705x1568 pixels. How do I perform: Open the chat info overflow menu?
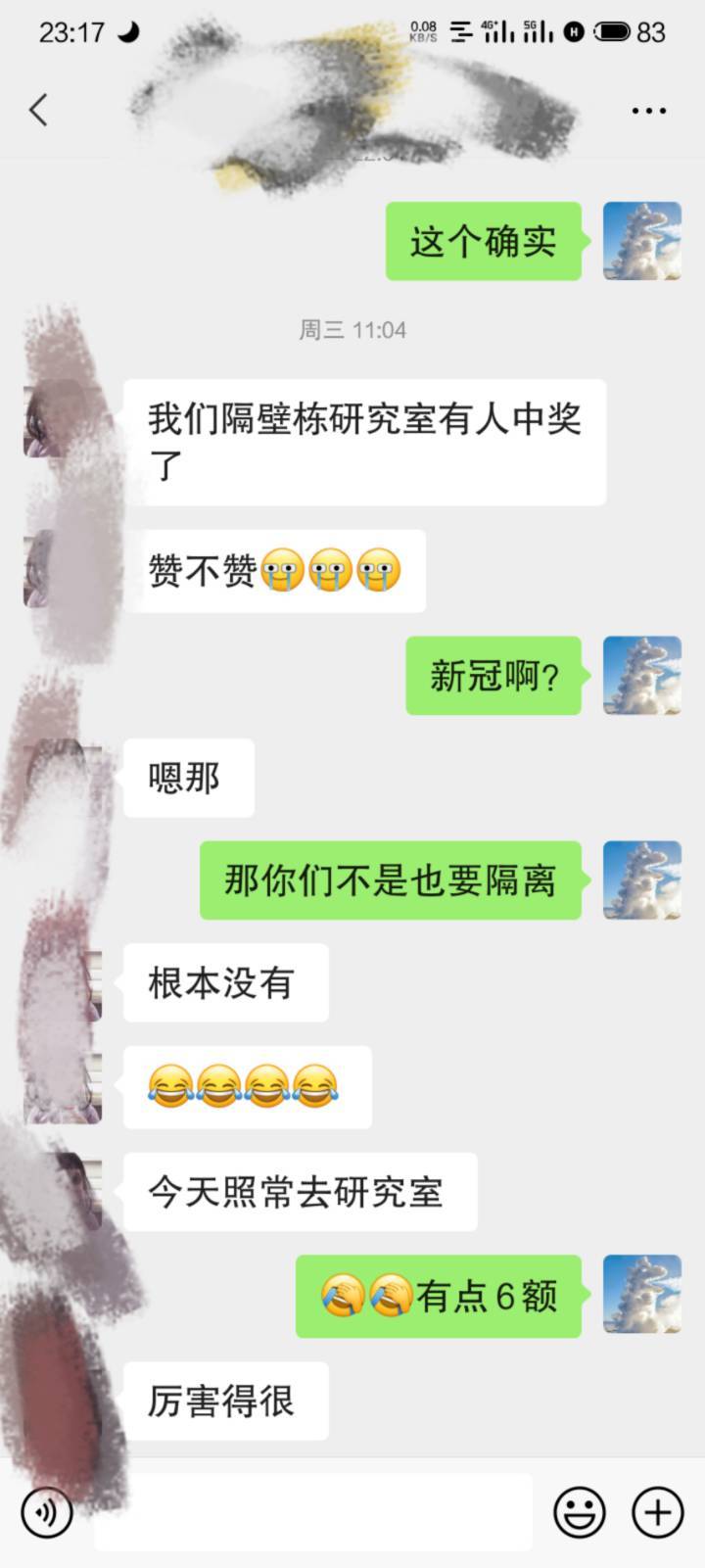click(x=648, y=111)
